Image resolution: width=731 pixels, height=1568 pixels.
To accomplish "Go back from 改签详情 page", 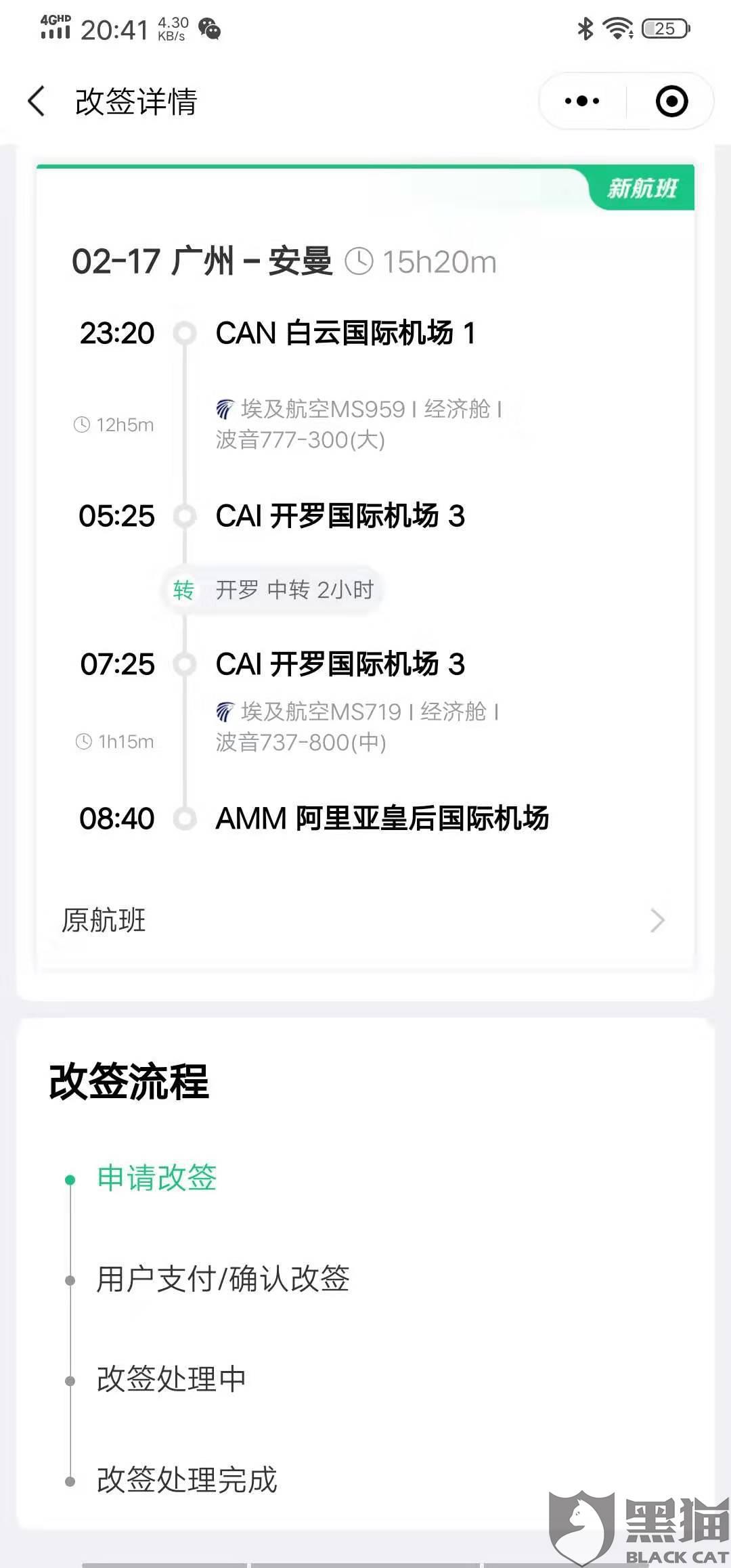I will point(37,102).
